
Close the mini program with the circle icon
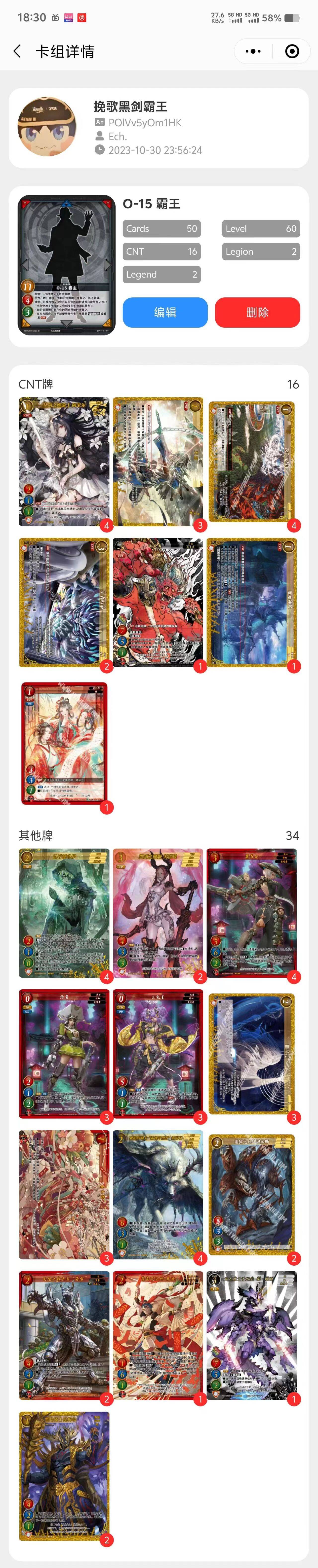(292, 52)
